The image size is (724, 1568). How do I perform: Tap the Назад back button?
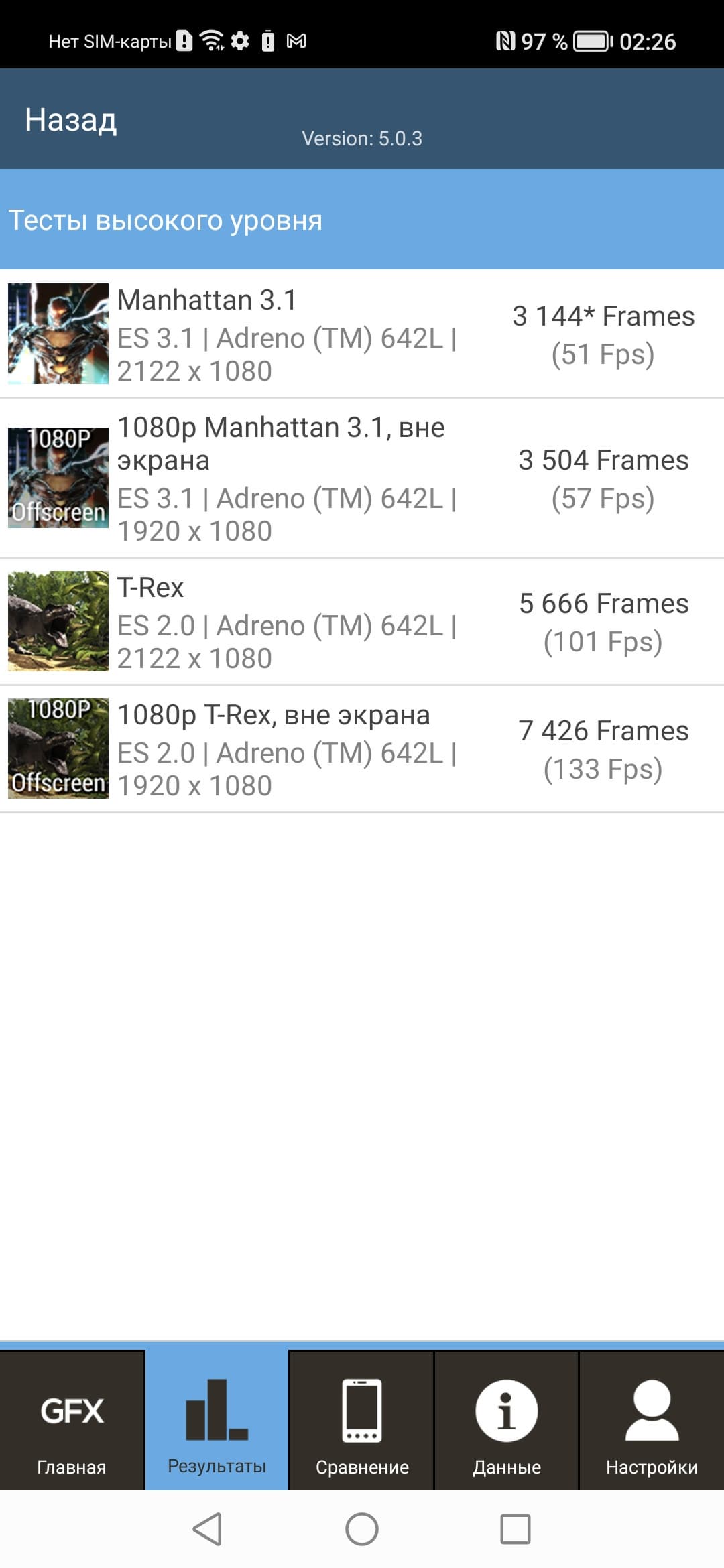(70, 121)
